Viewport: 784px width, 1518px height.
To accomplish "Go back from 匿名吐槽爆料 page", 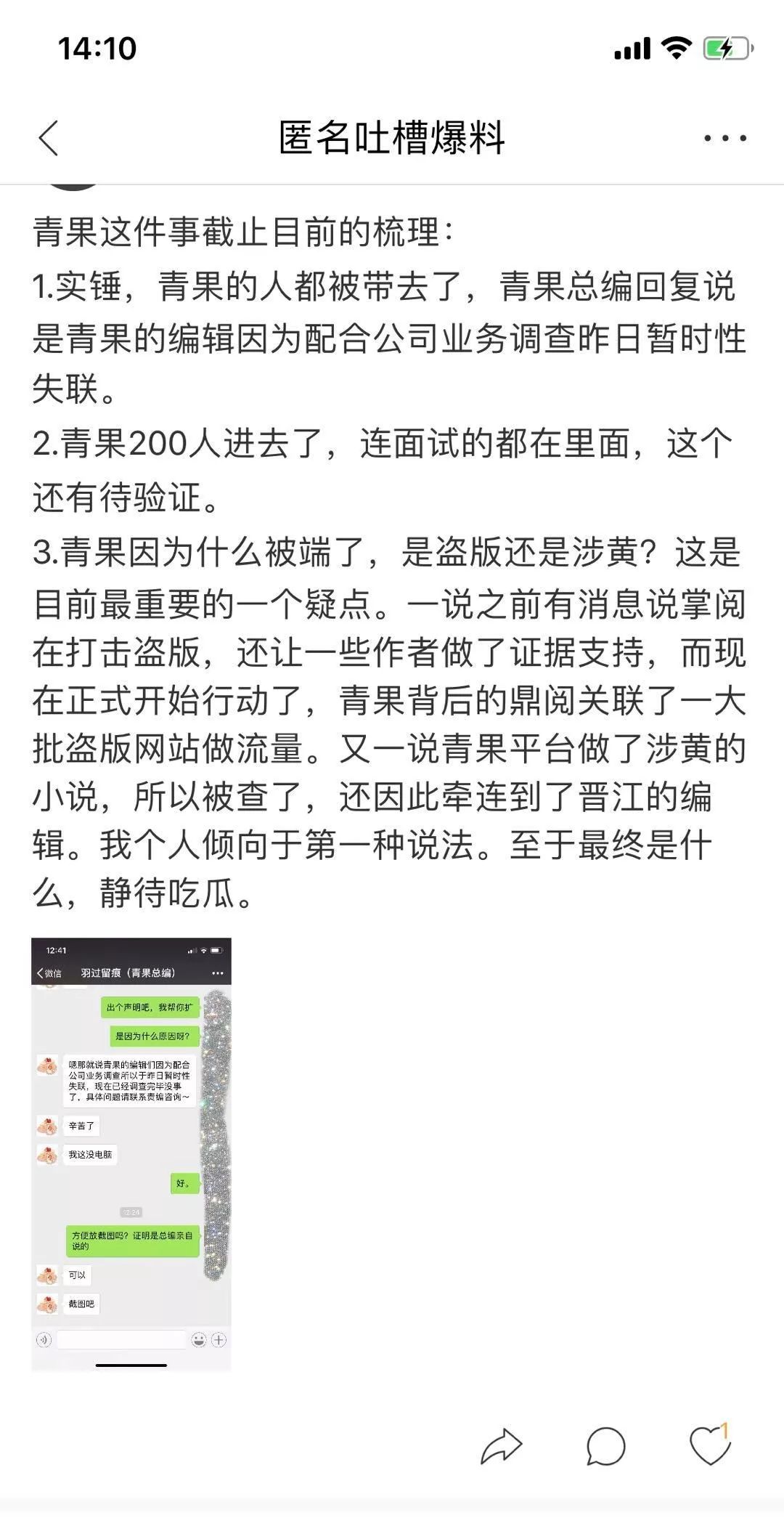I will coord(49,138).
